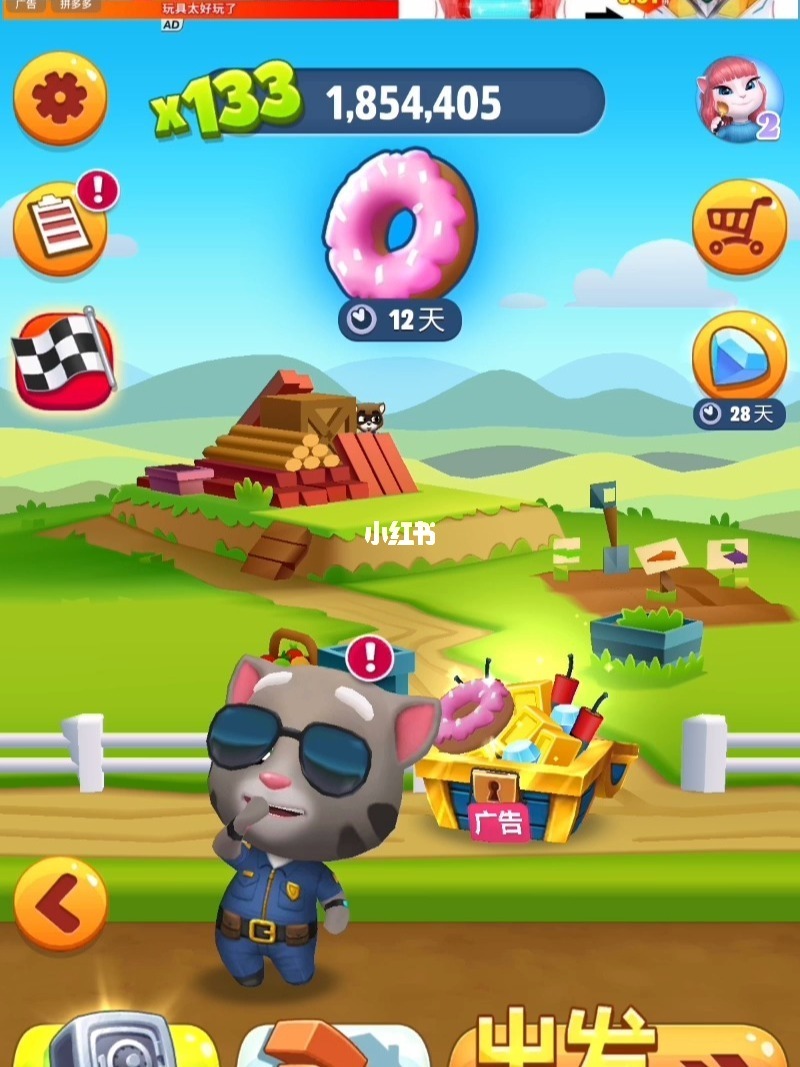The image size is (800, 1067).
Task: Open Angela's profile avatar
Action: pos(738,100)
